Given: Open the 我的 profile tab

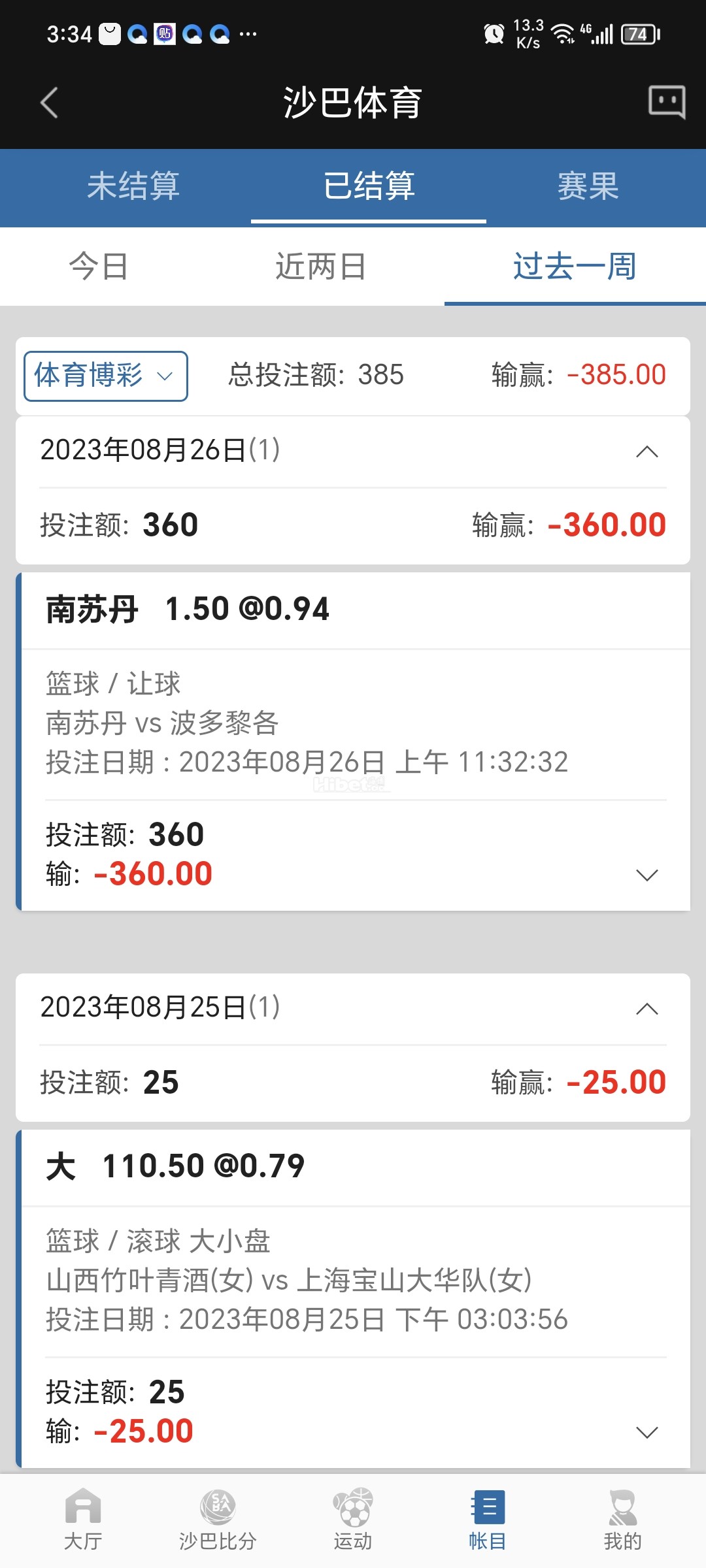Looking at the screenshot, I should (622, 1520).
